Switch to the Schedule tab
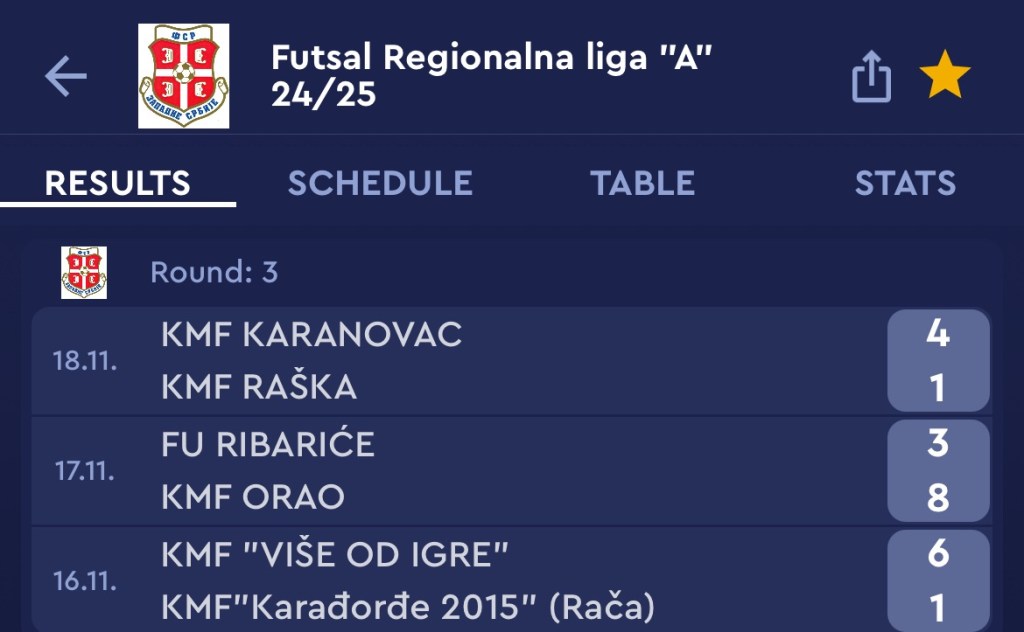Screen dimensions: 1024x632 pyautogui.click(x=380, y=183)
